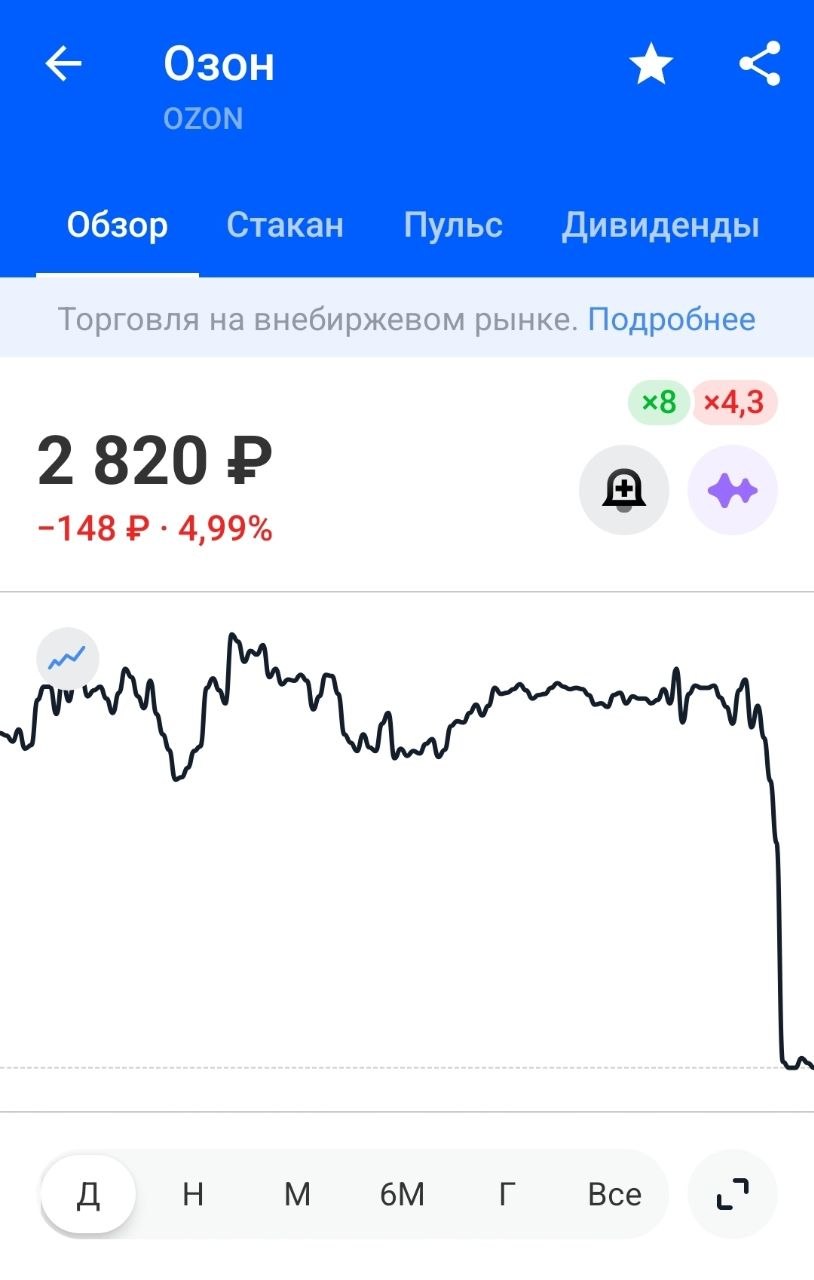
Task: Change the chart type icon
Action: tap(68, 658)
